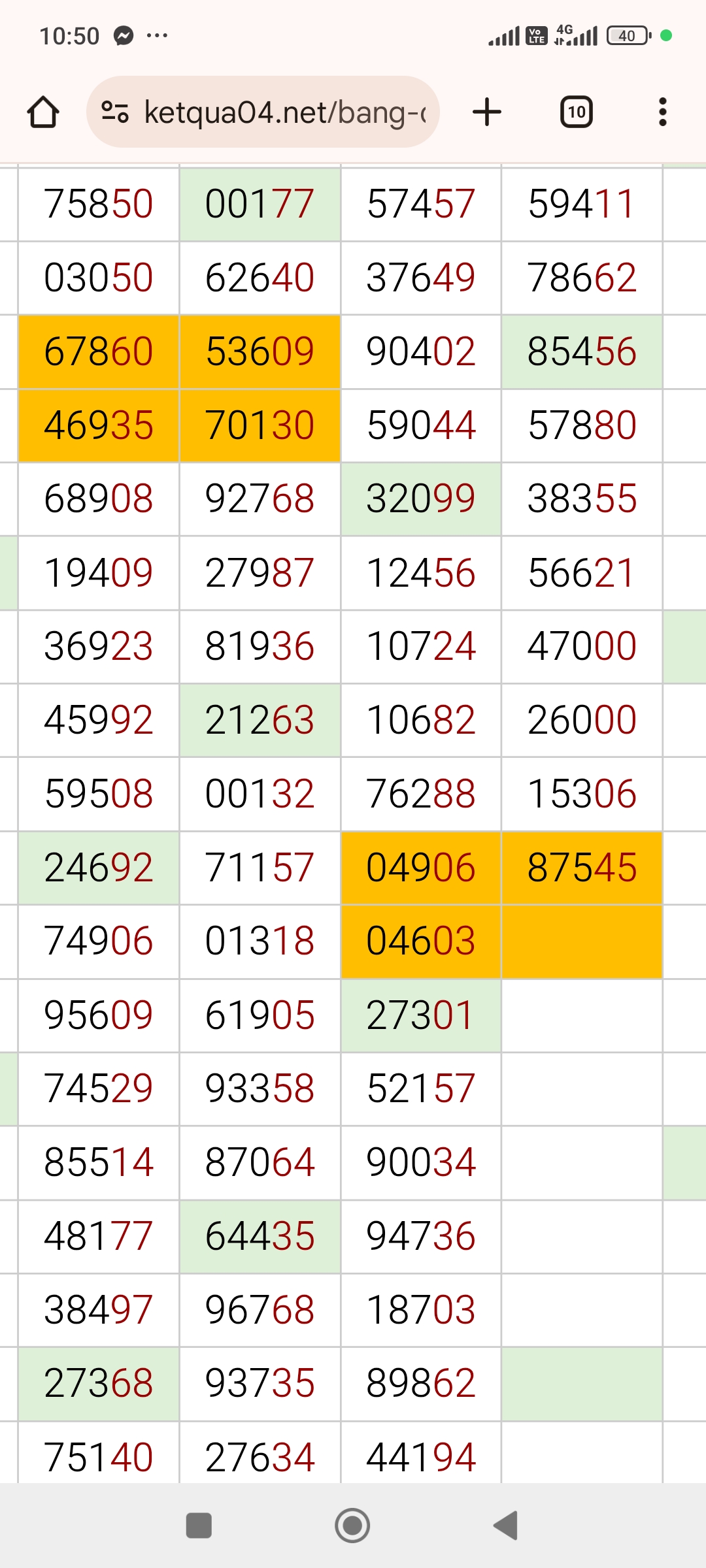The height and width of the screenshot is (1568, 706).
Task: Tap the ketqua04.net address bar
Action: point(263,112)
